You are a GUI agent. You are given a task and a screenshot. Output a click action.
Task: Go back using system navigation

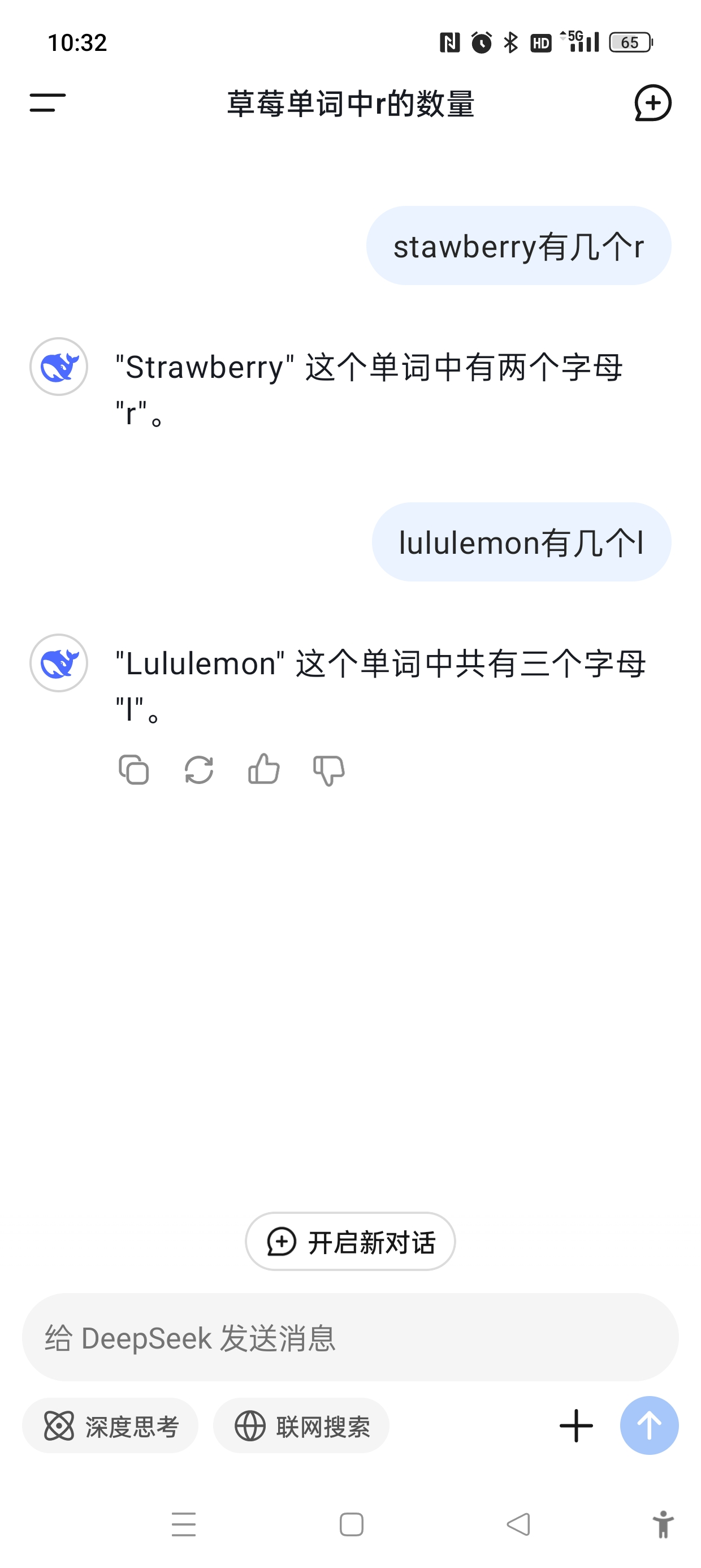point(518,1525)
